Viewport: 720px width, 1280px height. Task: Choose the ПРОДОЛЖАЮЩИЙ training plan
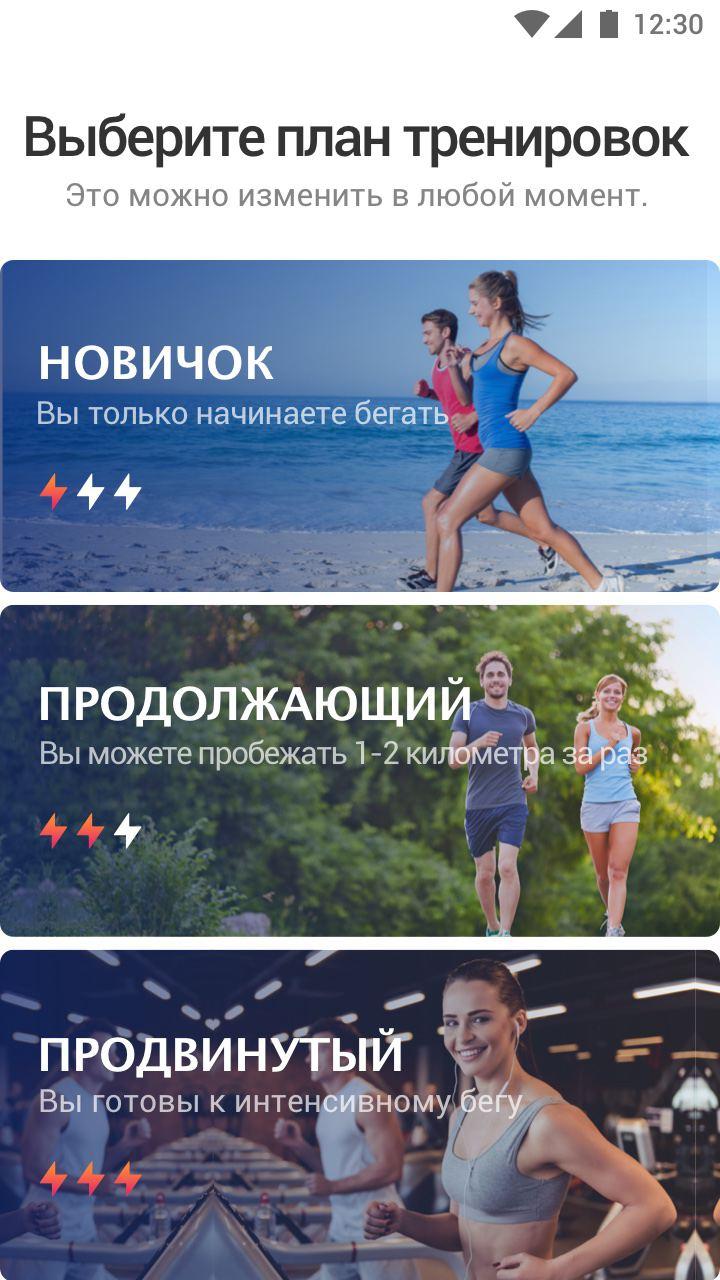point(360,770)
